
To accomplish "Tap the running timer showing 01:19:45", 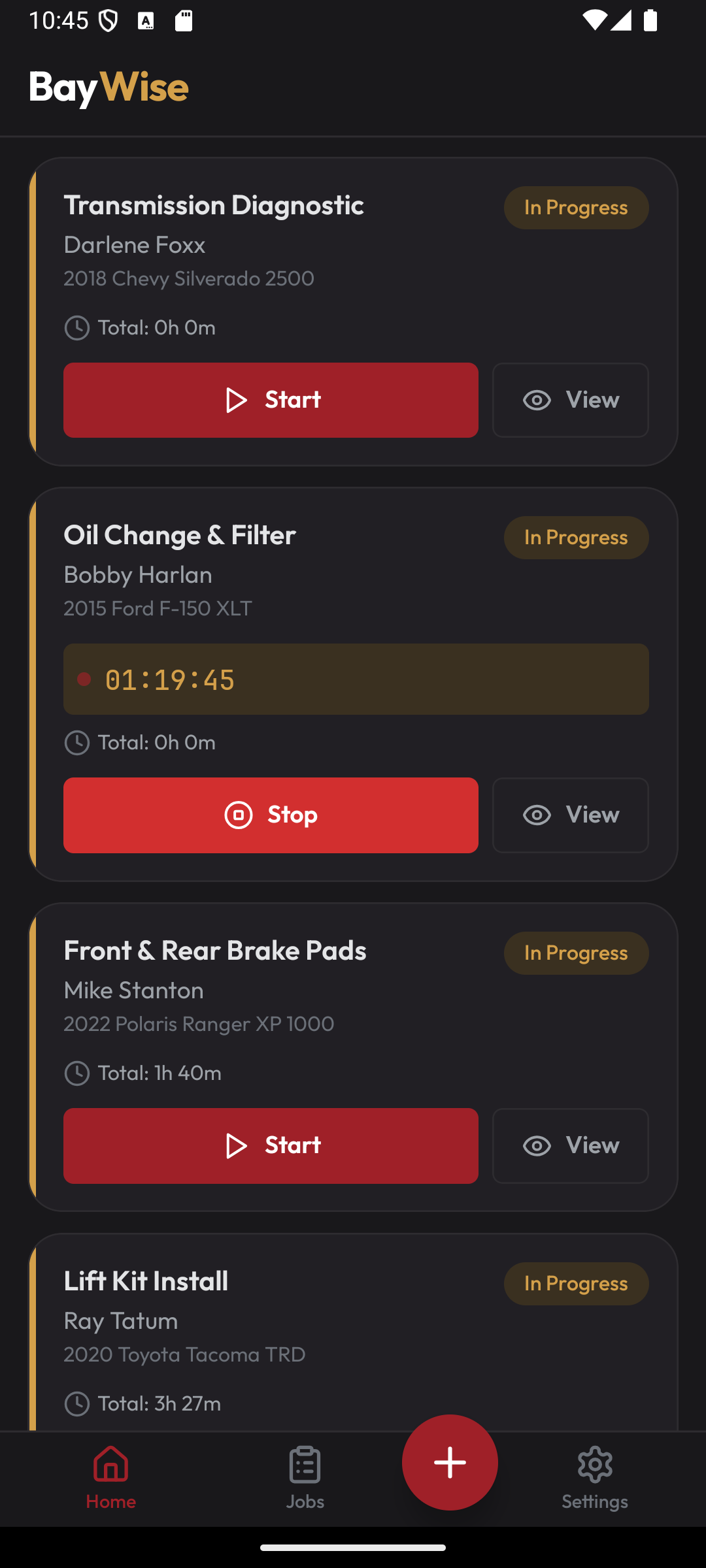I will (356, 679).
